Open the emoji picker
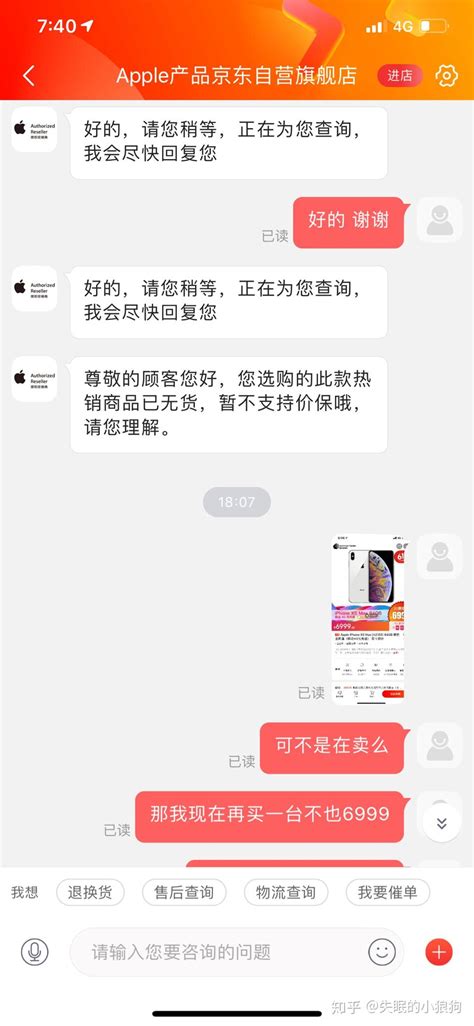 [x=382, y=951]
